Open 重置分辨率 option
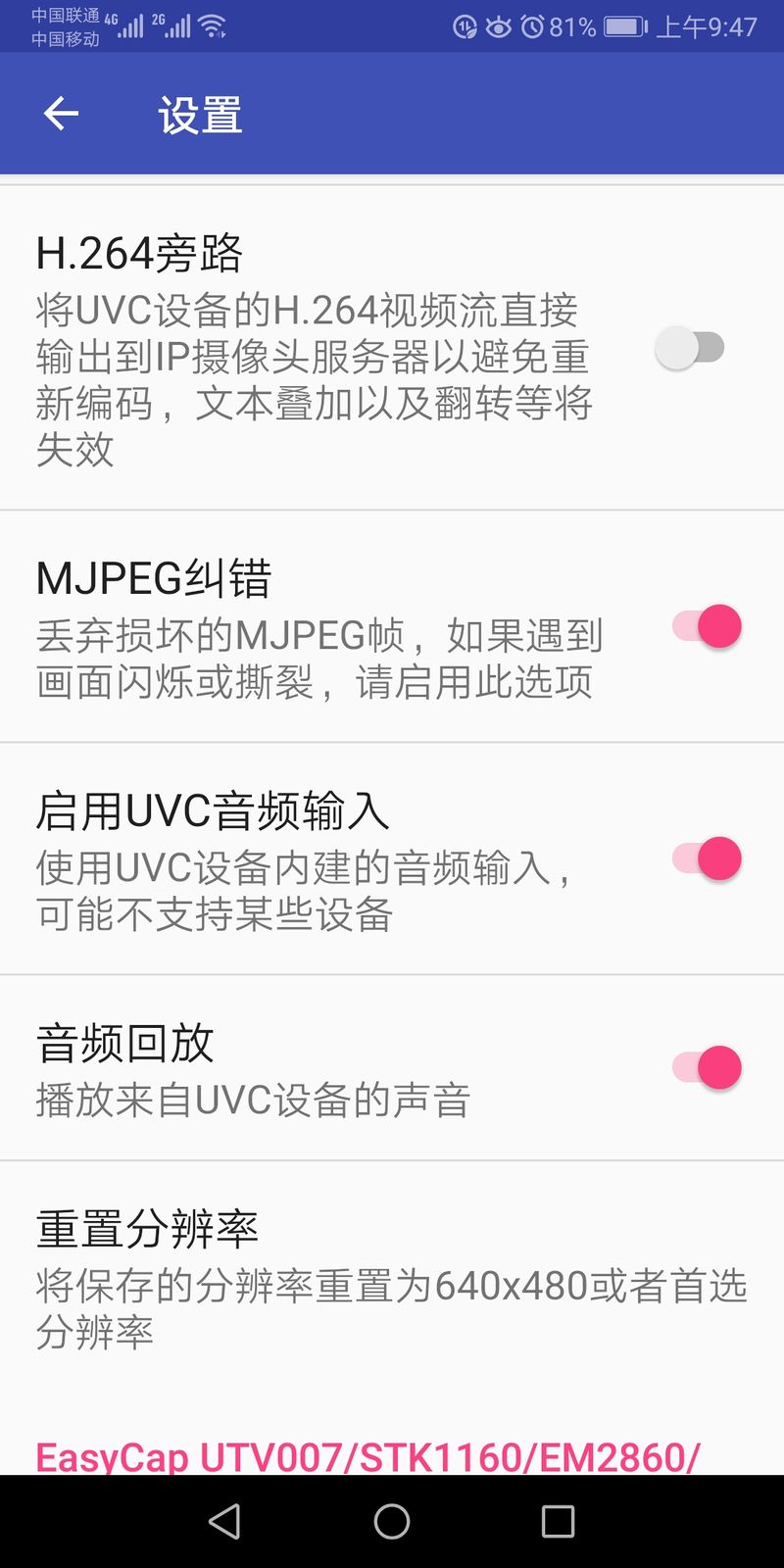Screen dimensions: 784x1568 tap(392, 1278)
